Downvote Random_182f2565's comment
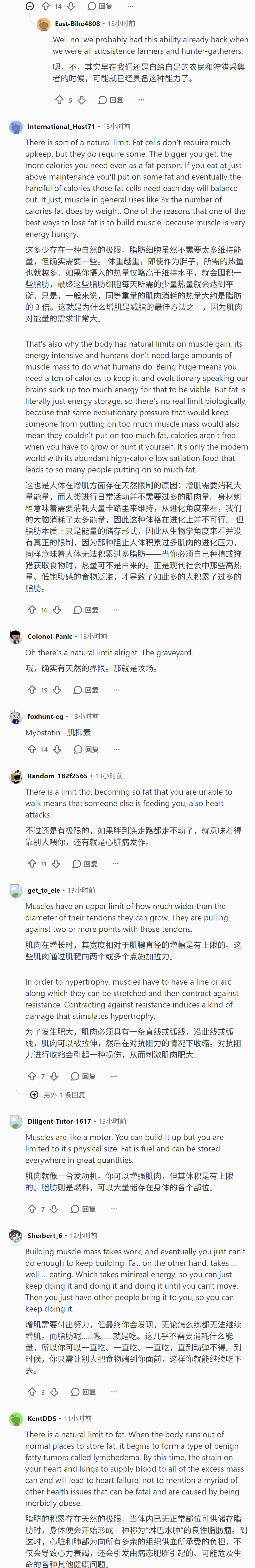 (x=56, y=864)
